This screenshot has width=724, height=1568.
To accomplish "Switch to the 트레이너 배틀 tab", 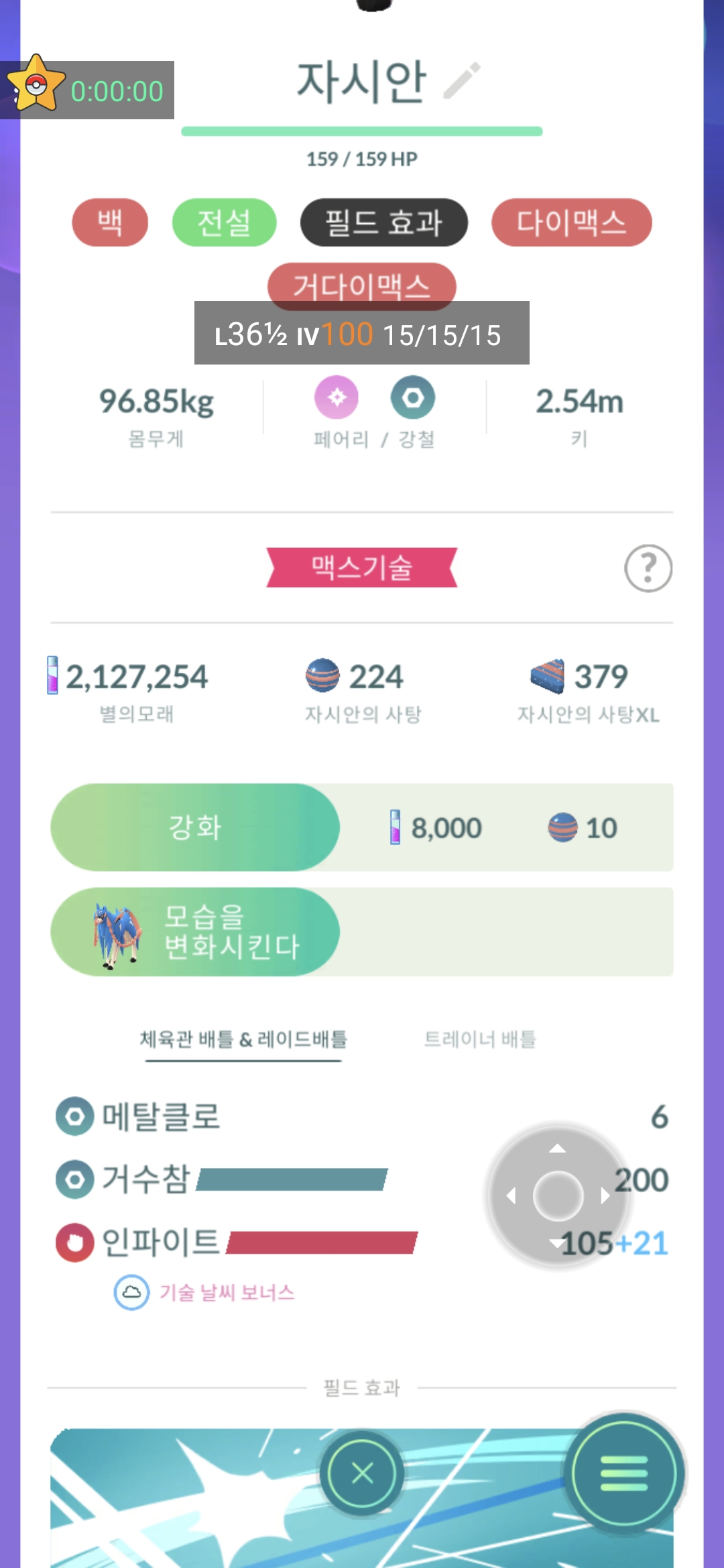I will coord(480,1039).
